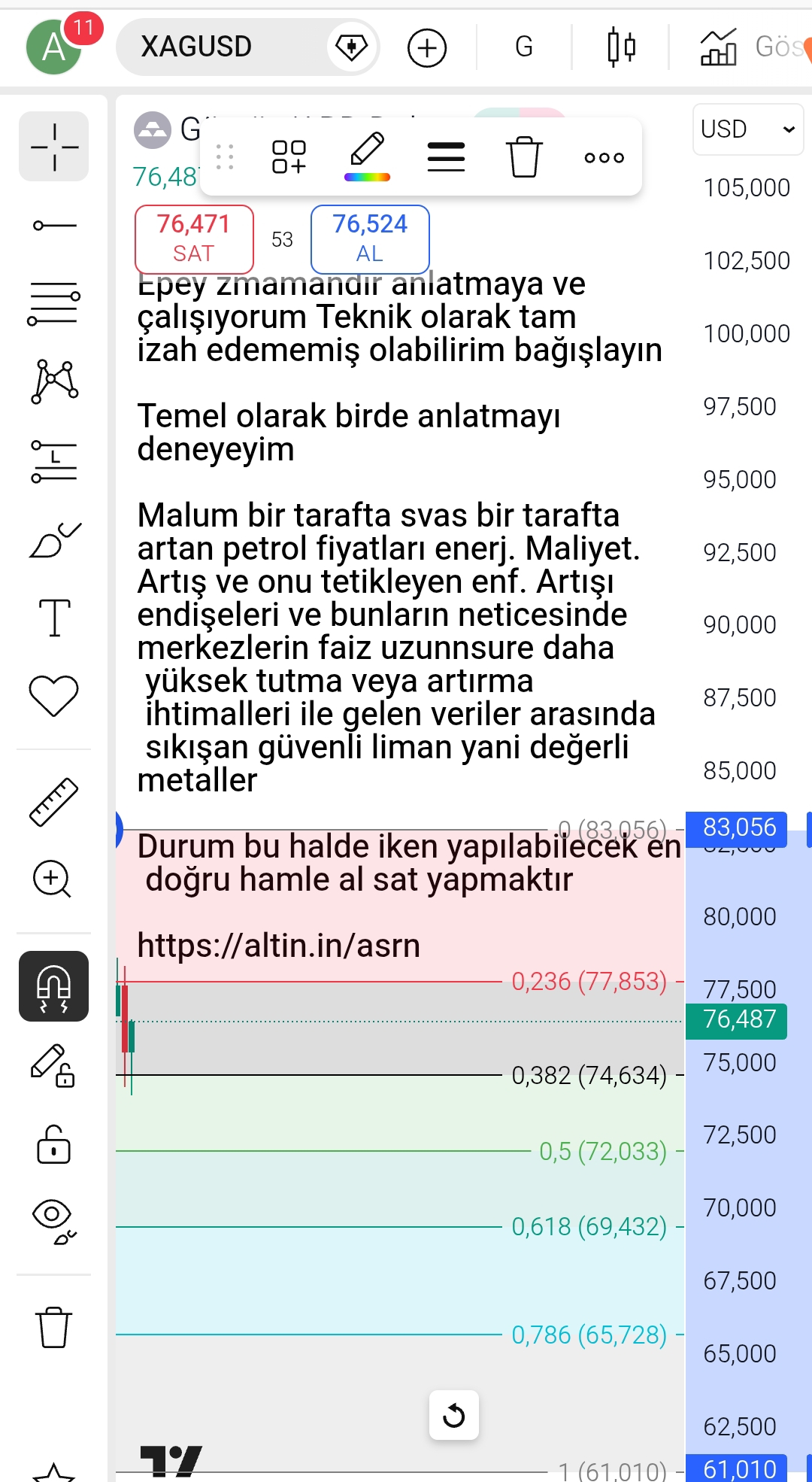812x1482 pixels.
Task: Open the USD currency dropdown
Action: 747,129
